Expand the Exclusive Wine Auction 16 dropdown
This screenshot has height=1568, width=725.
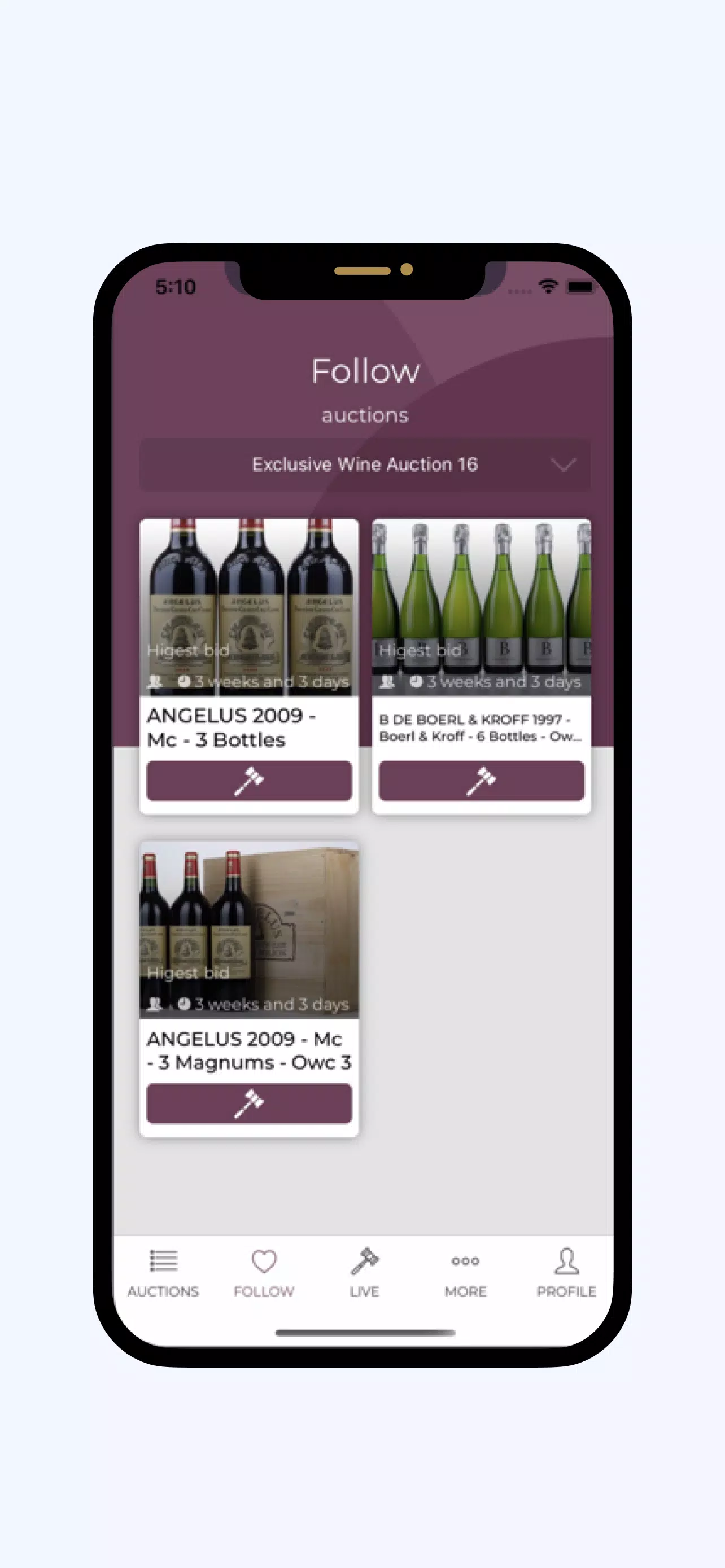click(365, 465)
